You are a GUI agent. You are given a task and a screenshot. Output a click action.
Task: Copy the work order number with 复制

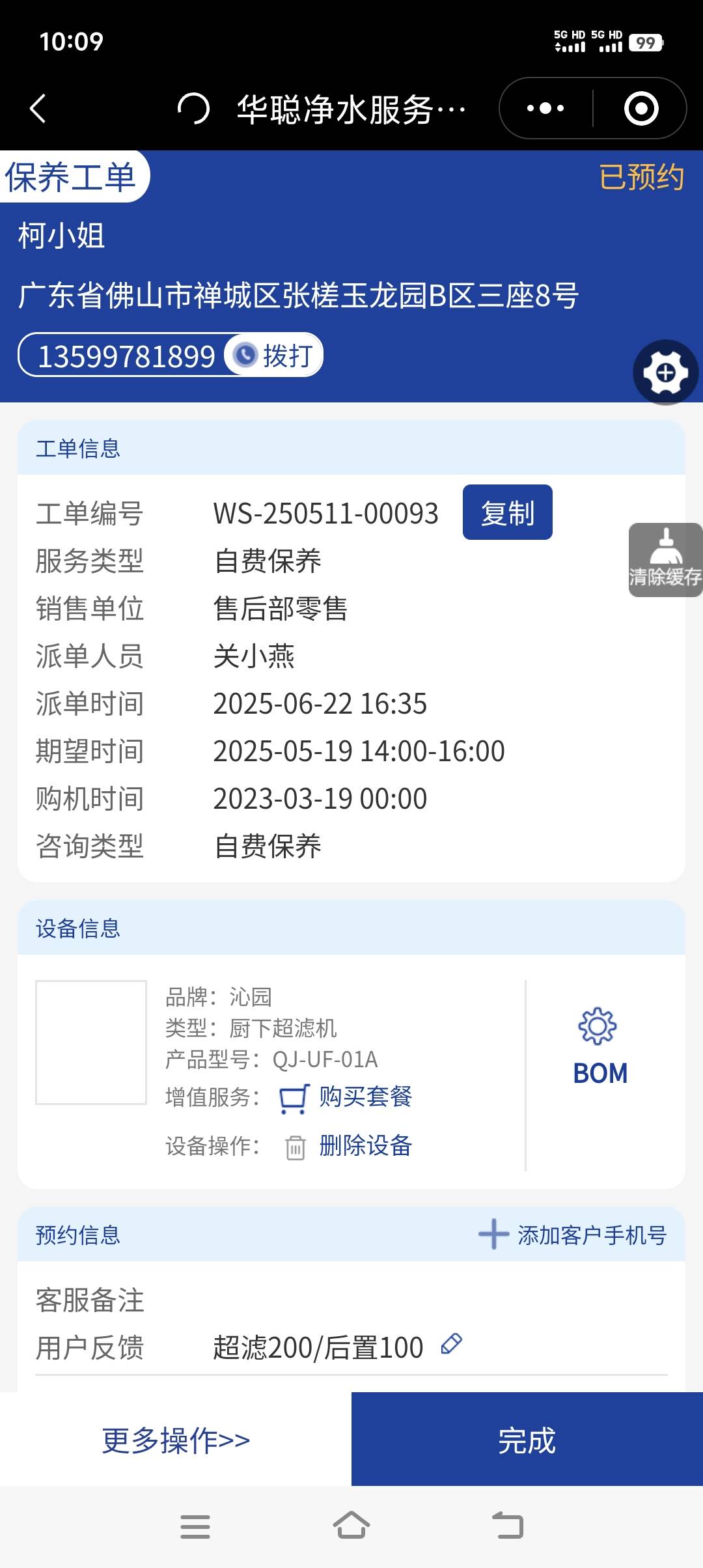[507, 512]
